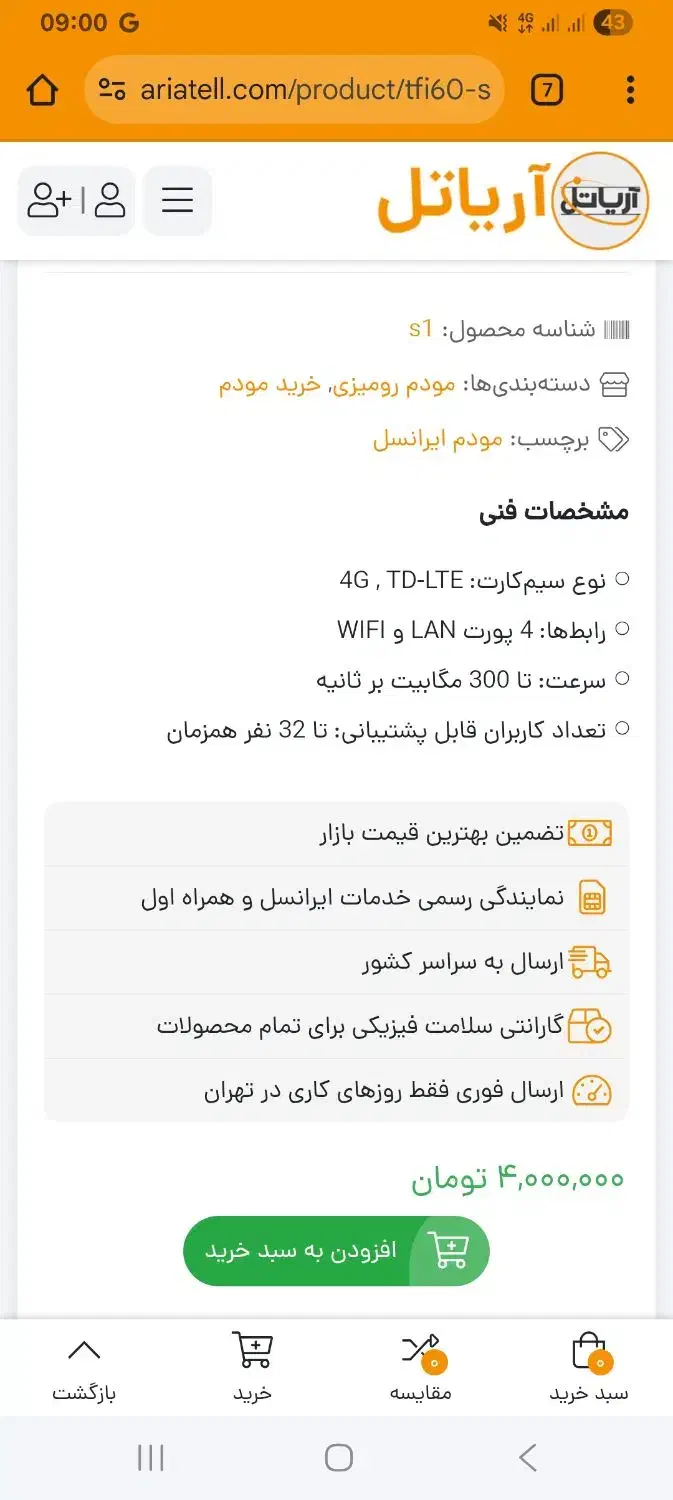Viewport: 673px width, 1500px height.
Task: Tap the system back button
Action: [528, 1458]
